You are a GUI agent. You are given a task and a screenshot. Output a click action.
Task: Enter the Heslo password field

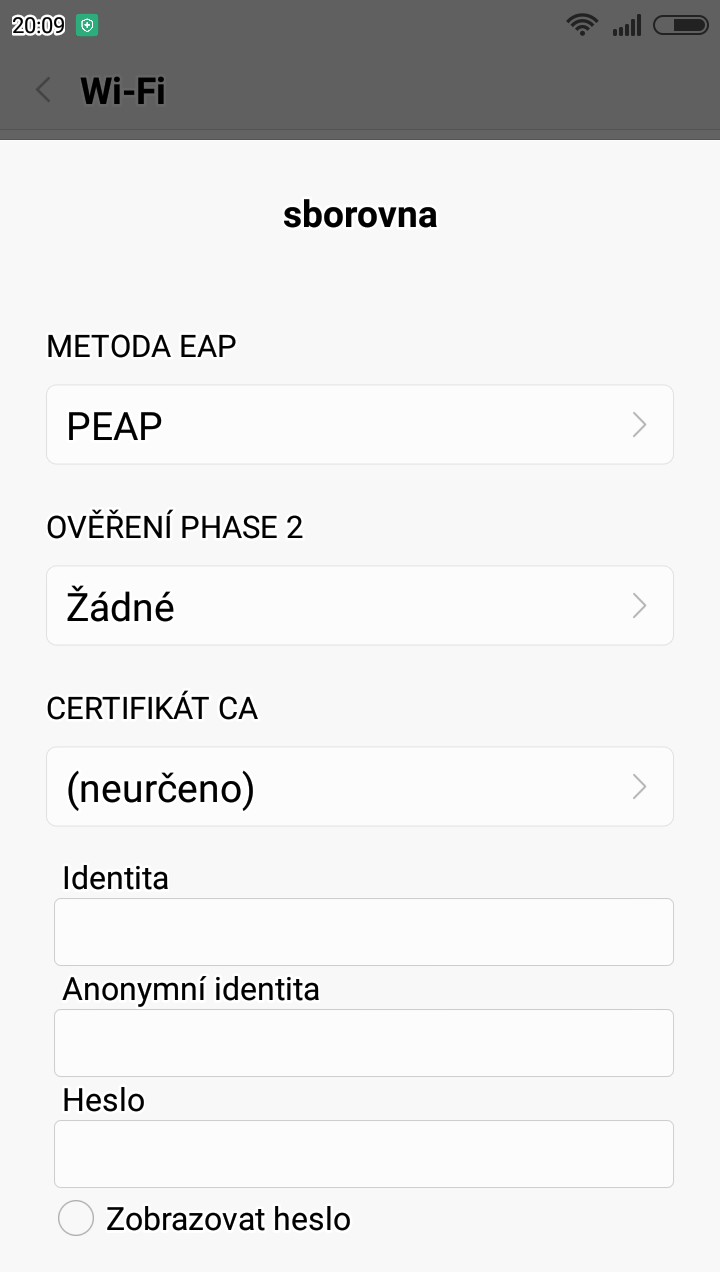point(363,1154)
